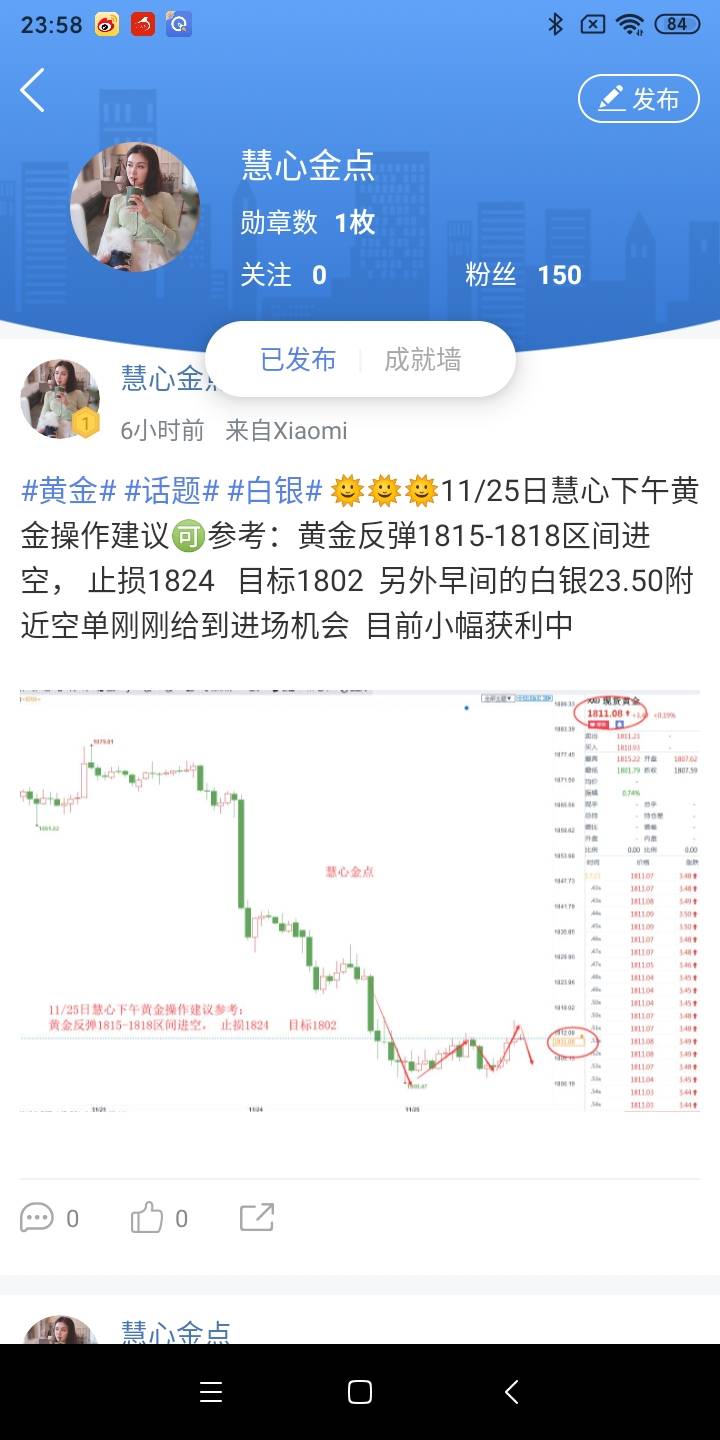Image resolution: width=720 pixels, height=1440 pixels.
Task: Open the large profile avatar photo
Action: point(135,207)
